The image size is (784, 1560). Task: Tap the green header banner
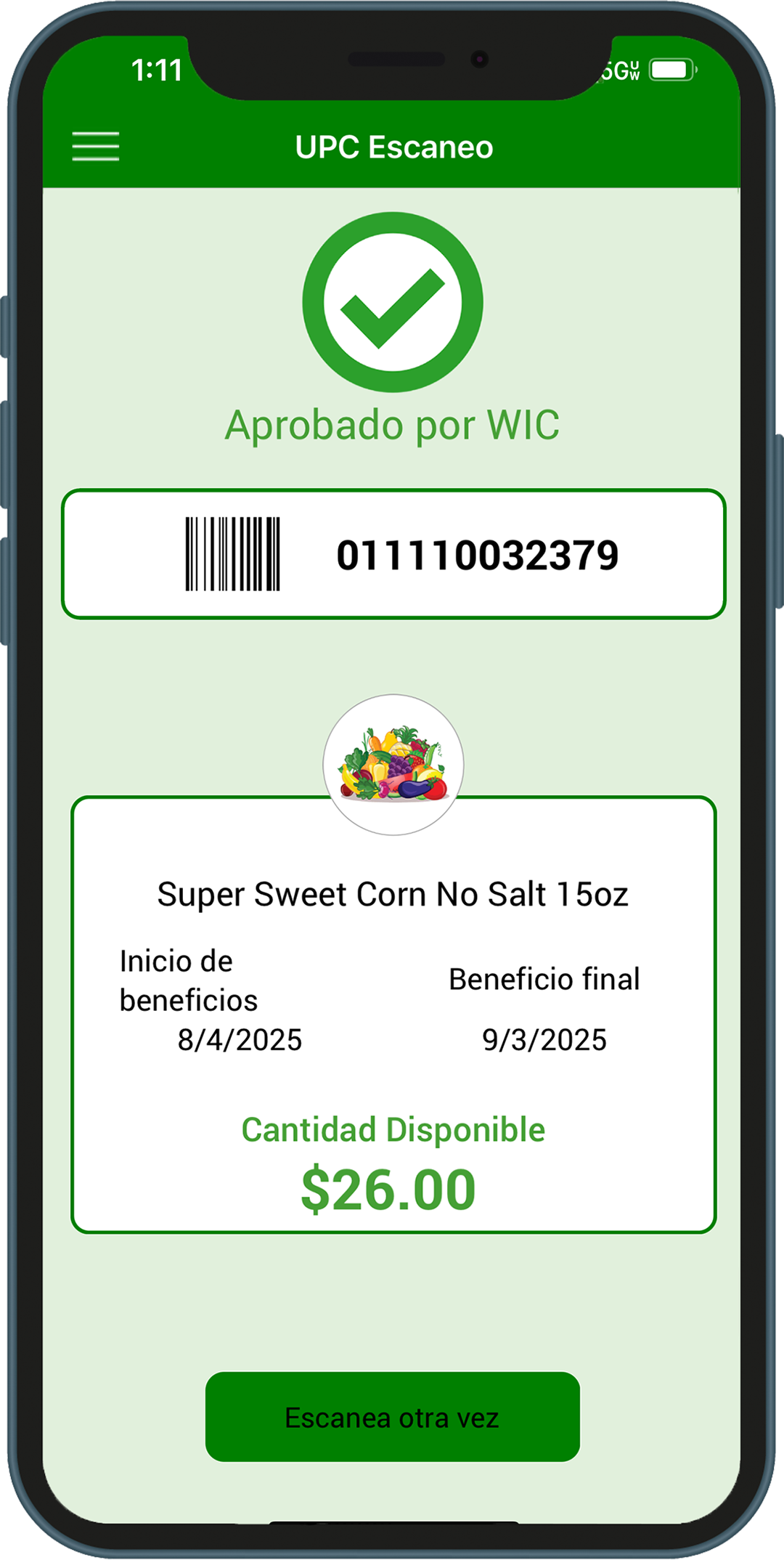point(508,147)
